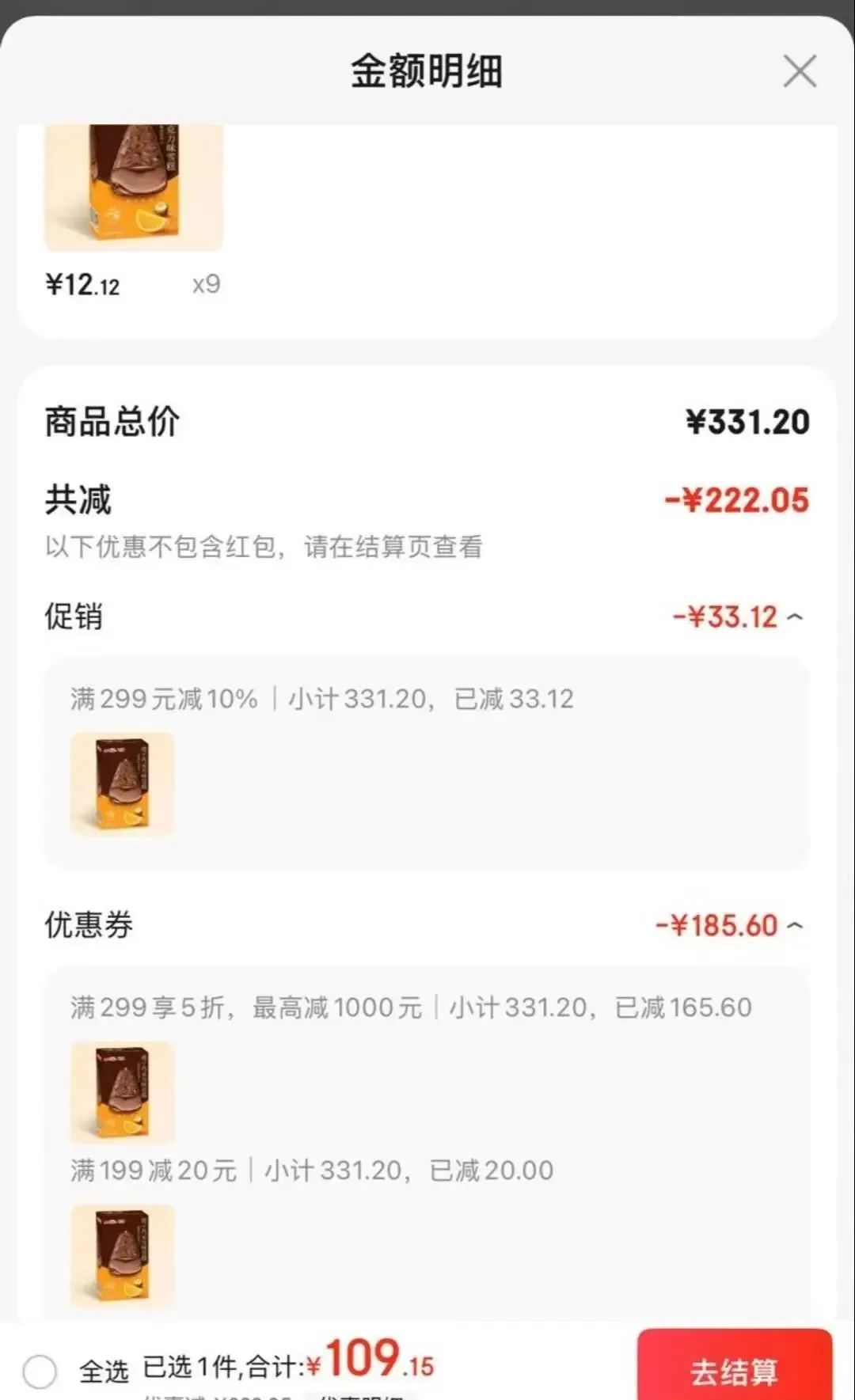Screen dimensions: 855x1400
Task: Toggle the 全选 select-all circle
Action: click(x=40, y=1371)
